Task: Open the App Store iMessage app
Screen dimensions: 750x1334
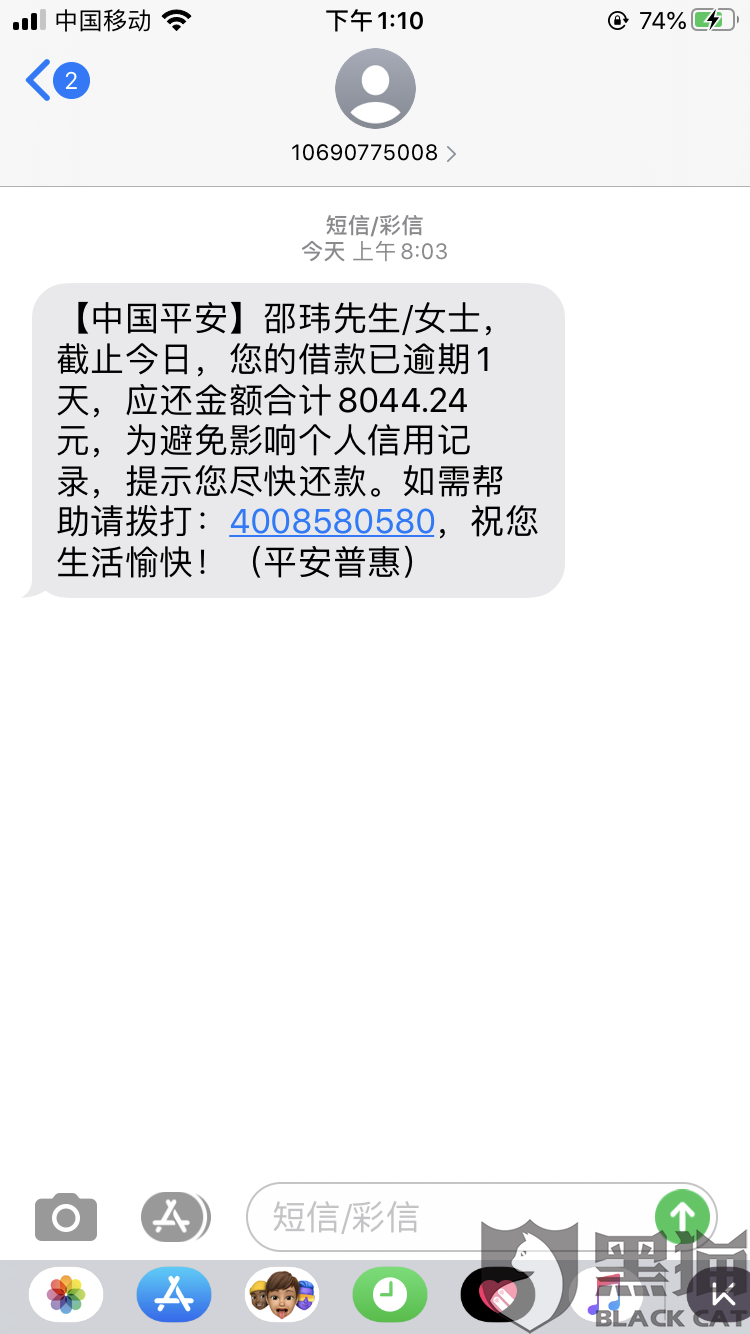Action: click(174, 1295)
